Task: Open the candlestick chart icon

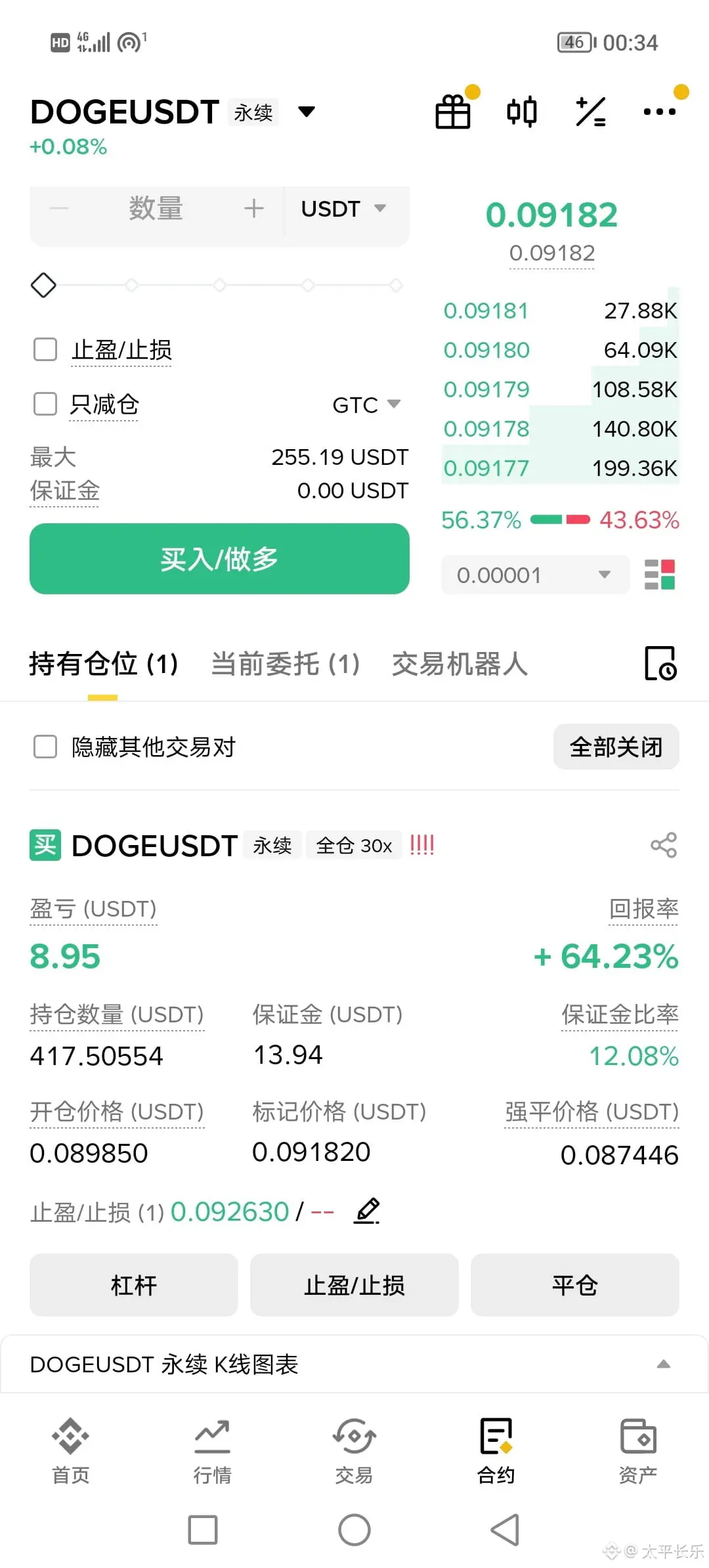Action: (x=522, y=112)
